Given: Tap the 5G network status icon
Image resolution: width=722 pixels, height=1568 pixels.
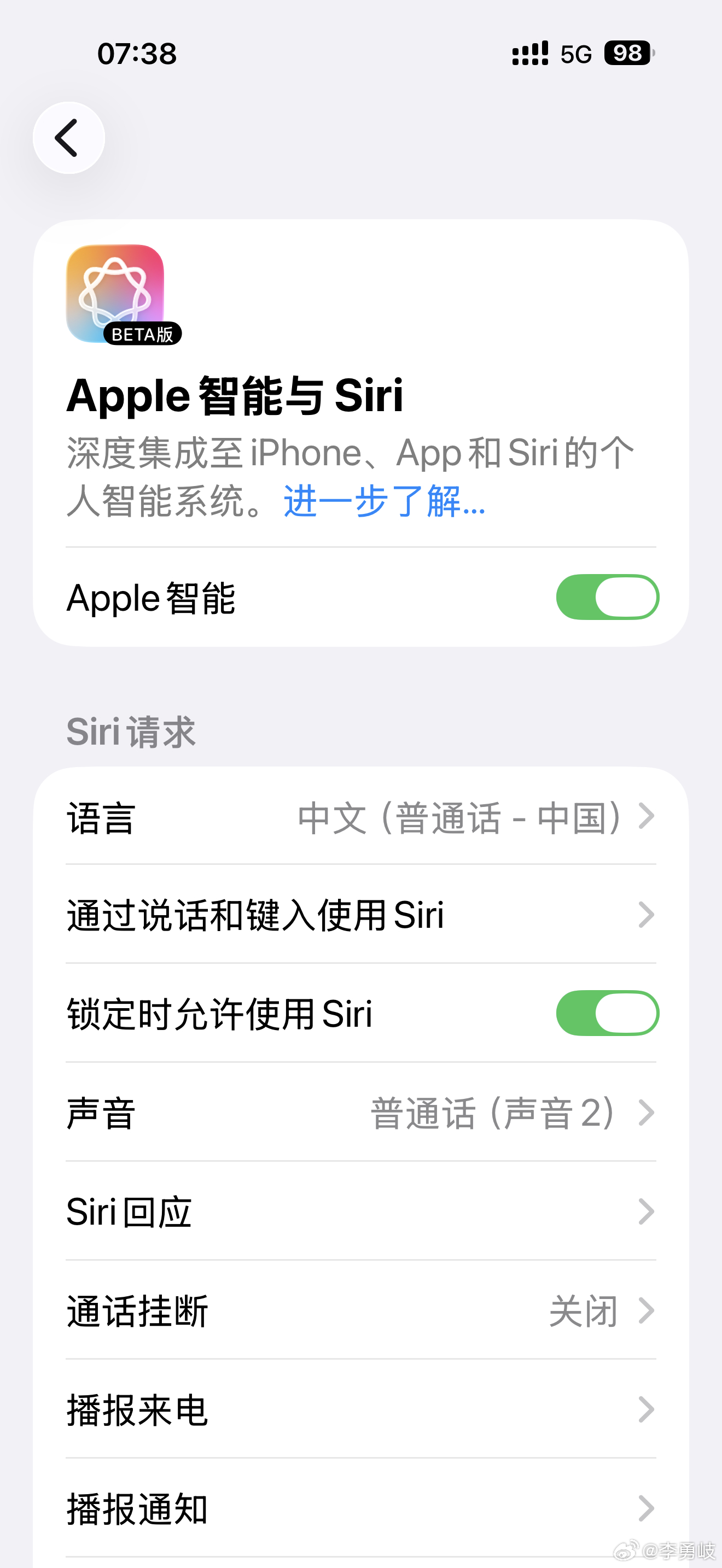Looking at the screenshot, I should click(575, 54).
